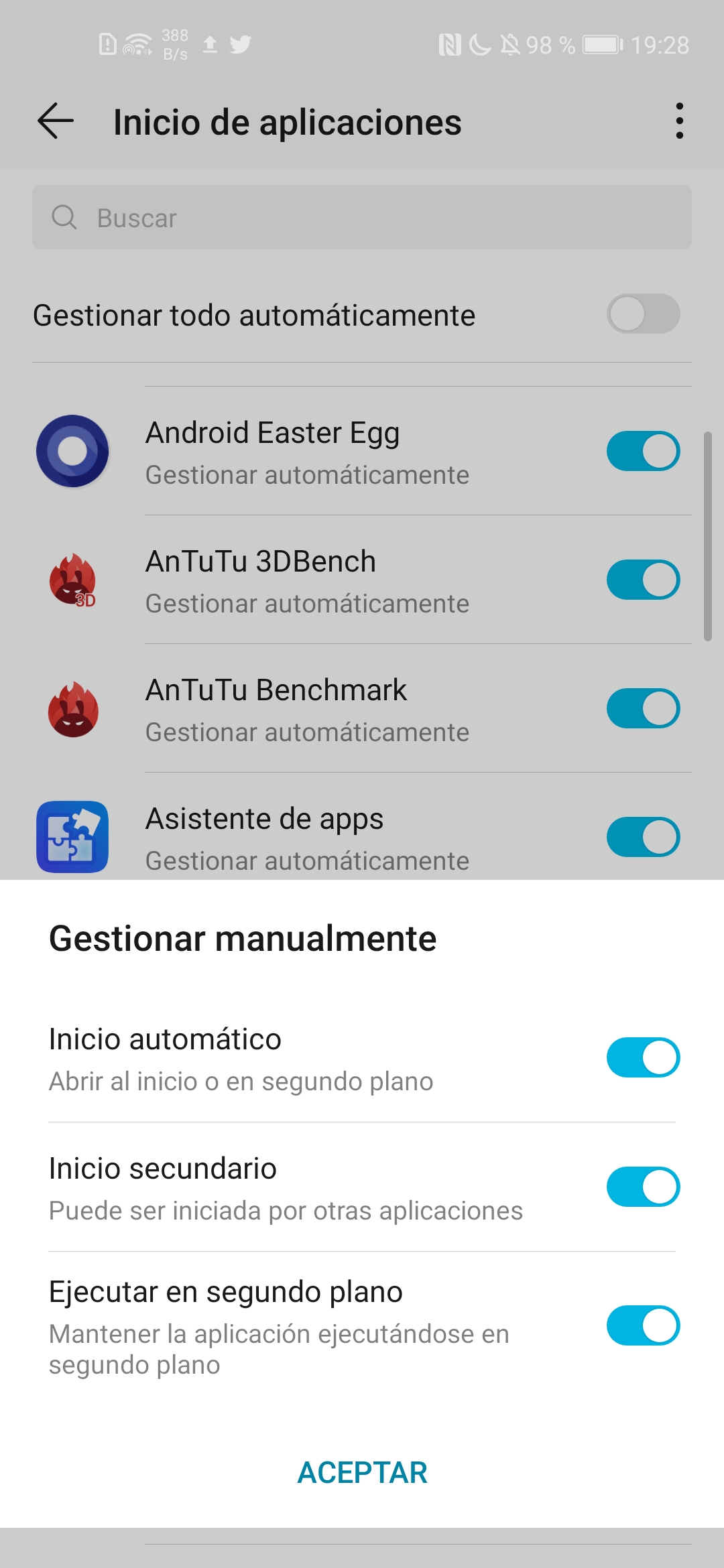
Task: Go back with the arrow icon
Action: pos(56,121)
